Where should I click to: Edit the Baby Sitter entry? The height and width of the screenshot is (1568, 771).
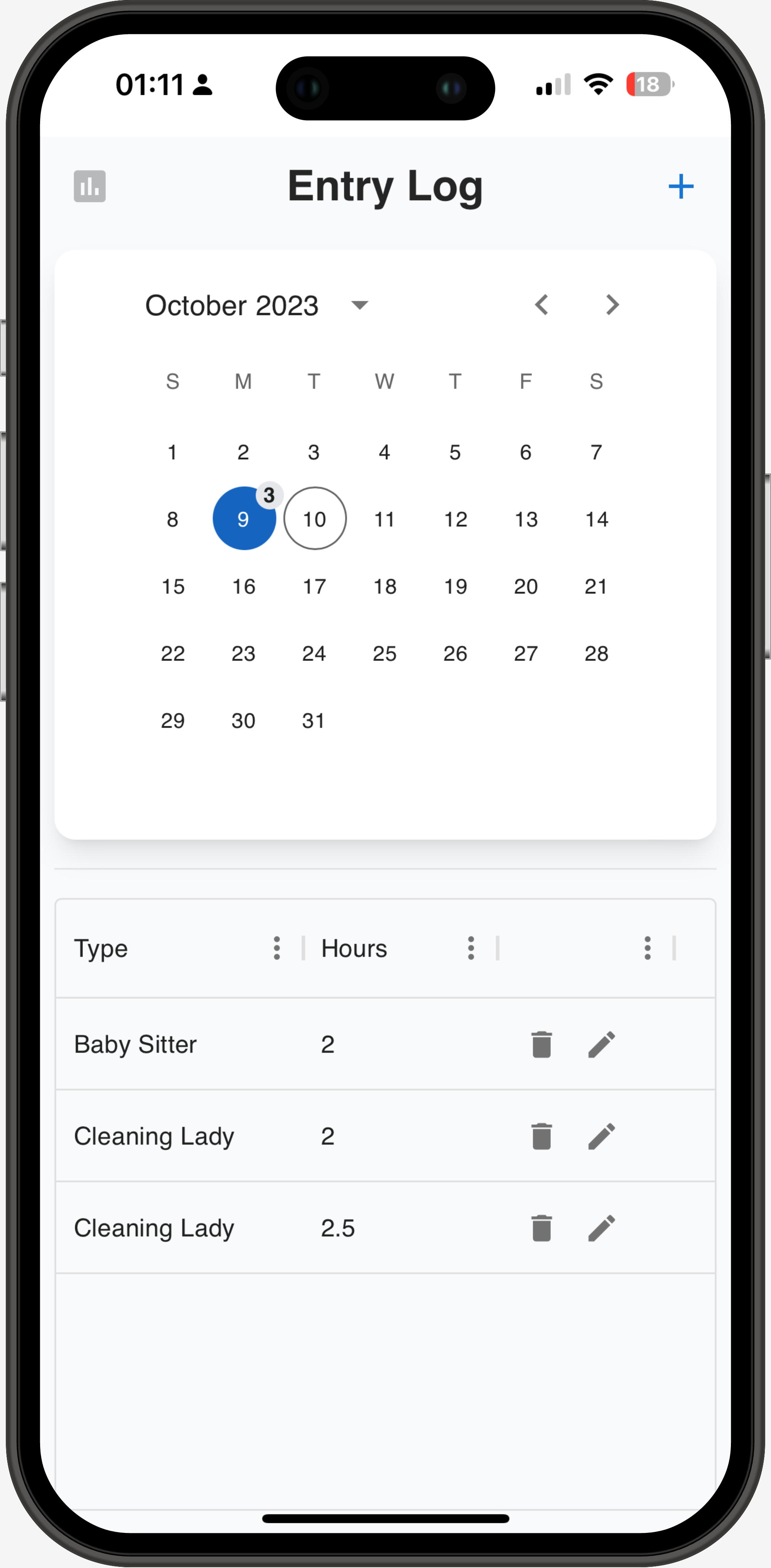pyautogui.click(x=601, y=1045)
